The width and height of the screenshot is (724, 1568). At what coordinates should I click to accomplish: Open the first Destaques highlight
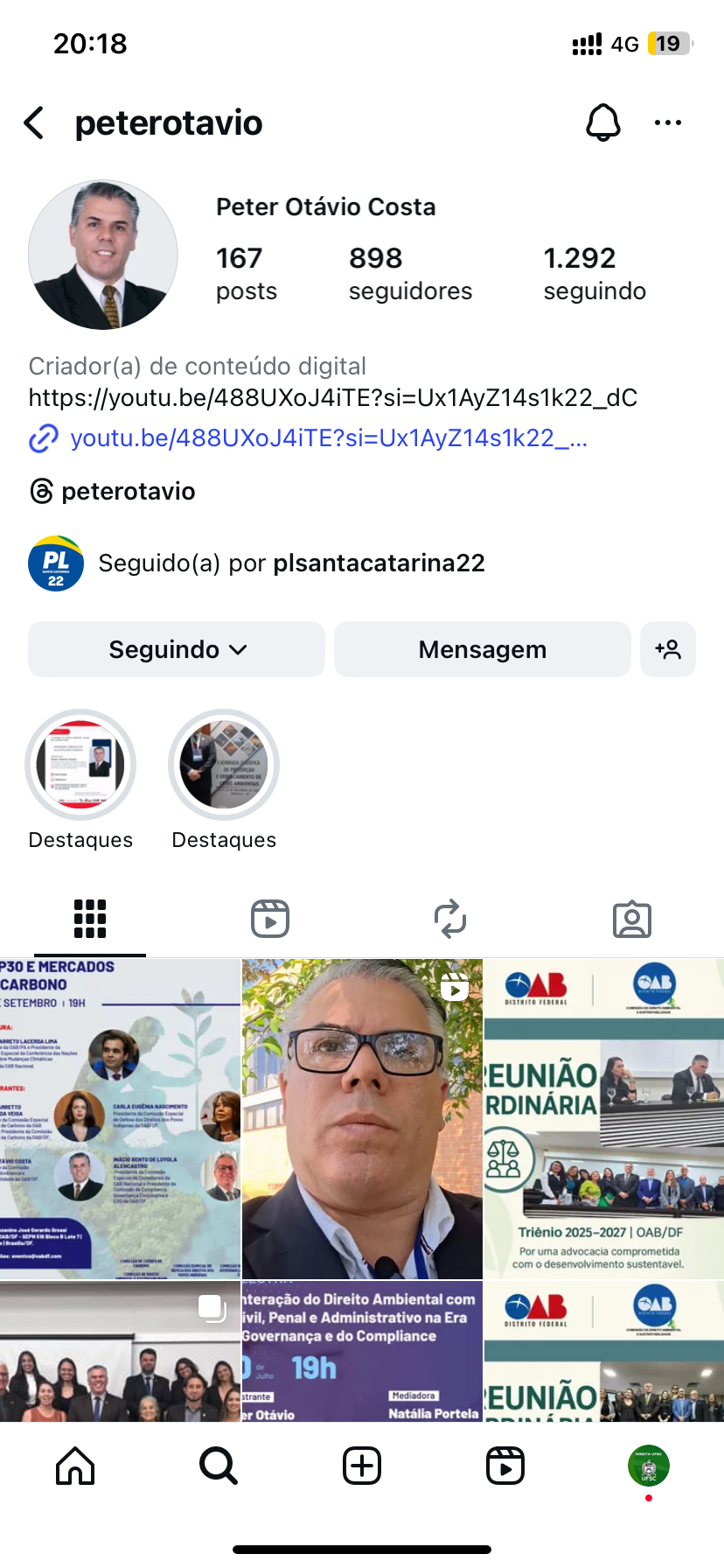click(x=80, y=766)
